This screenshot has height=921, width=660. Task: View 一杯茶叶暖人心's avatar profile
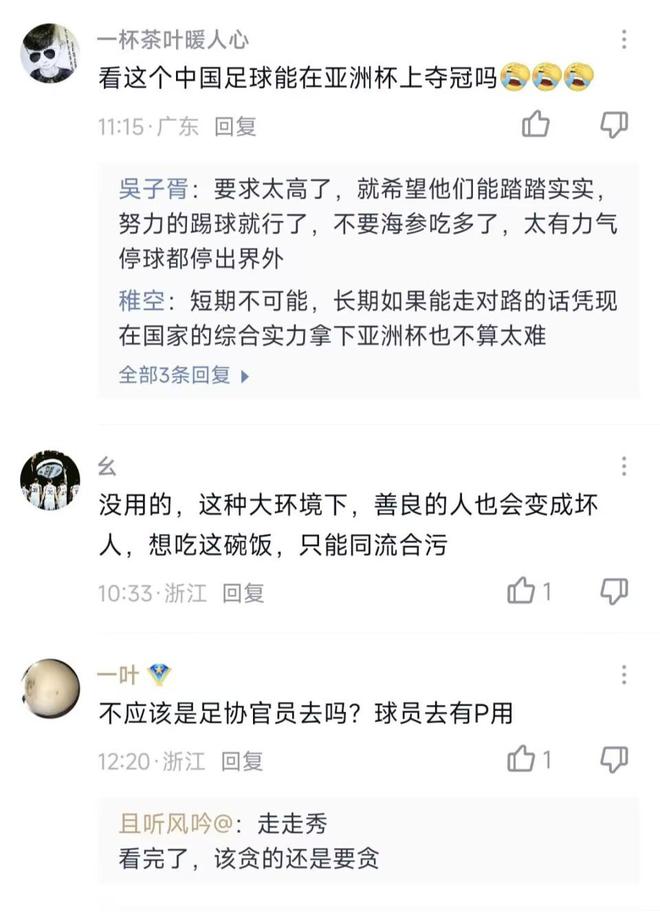[50, 55]
